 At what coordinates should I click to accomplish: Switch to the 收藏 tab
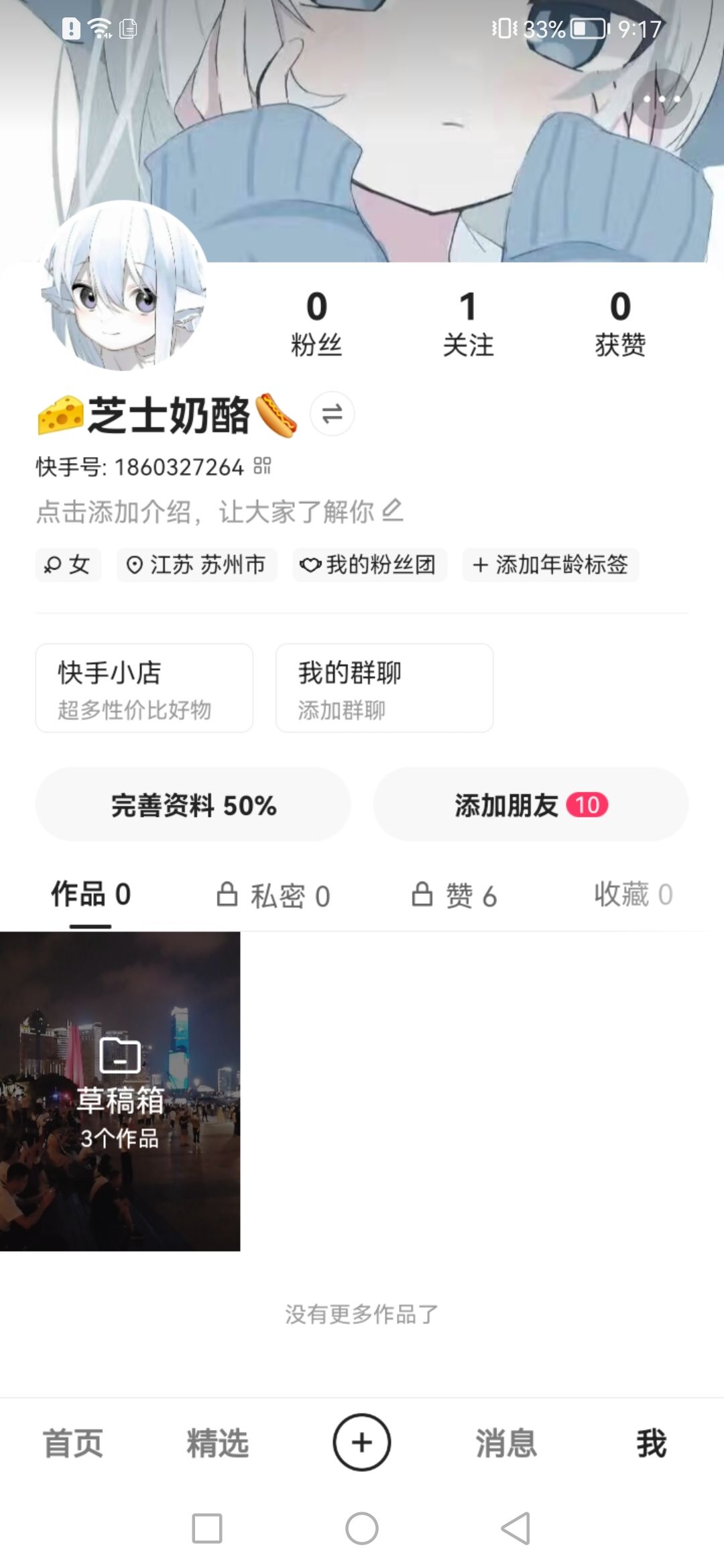tap(633, 895)
